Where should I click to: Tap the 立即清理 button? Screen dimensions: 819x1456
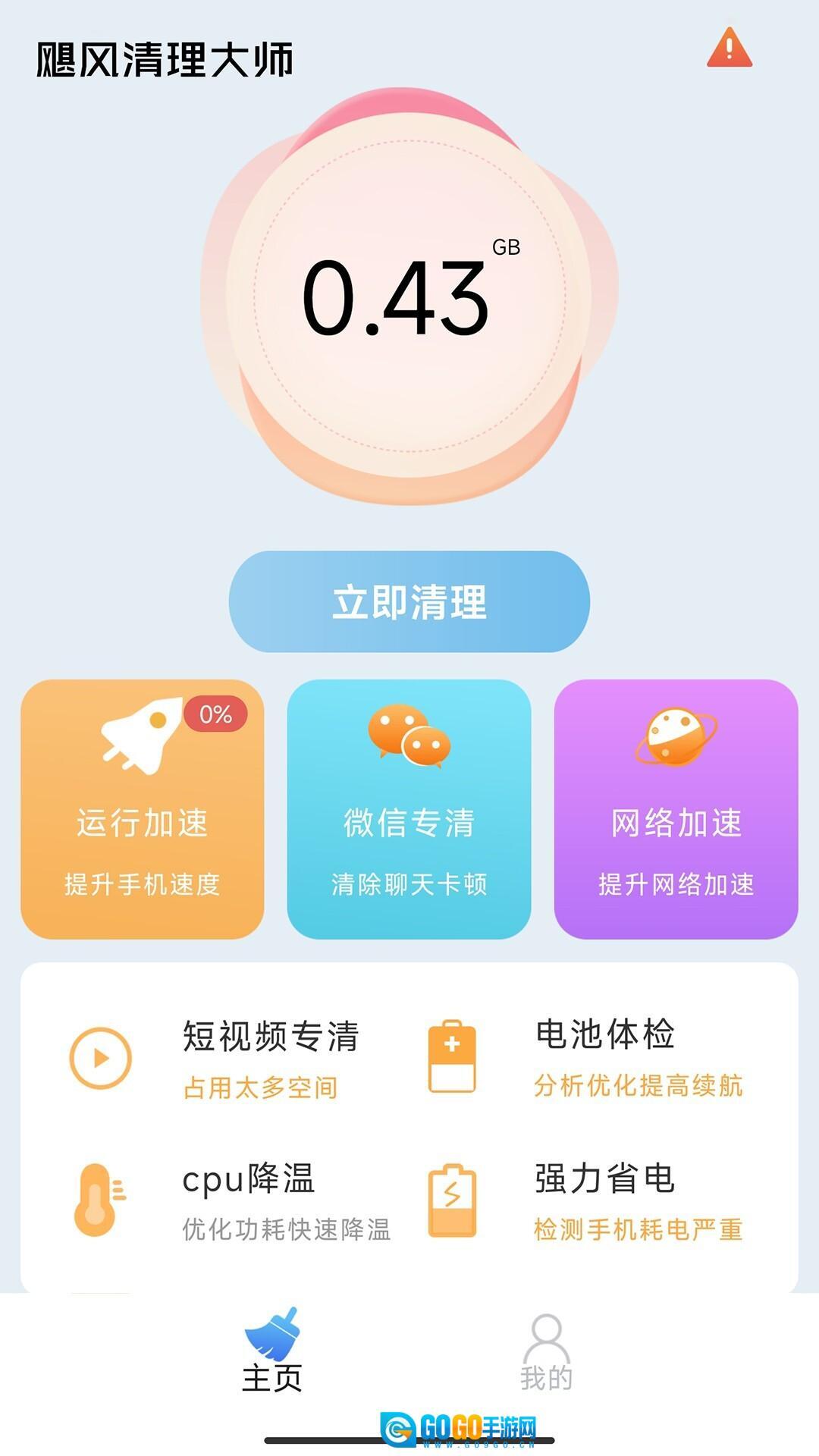click(x=409, y=601)
